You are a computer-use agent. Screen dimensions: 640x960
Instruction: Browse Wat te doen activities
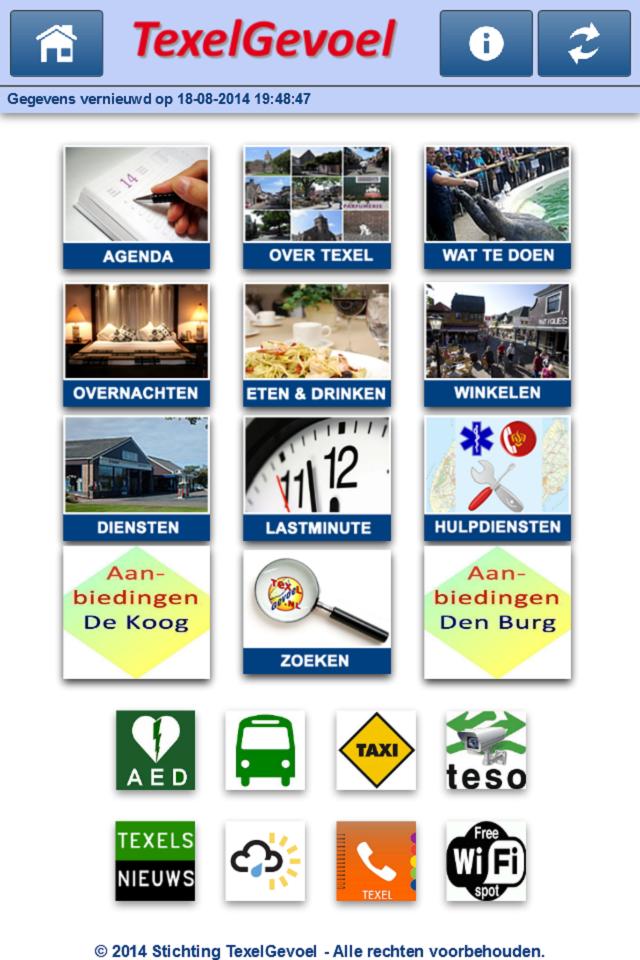[497, 208]
